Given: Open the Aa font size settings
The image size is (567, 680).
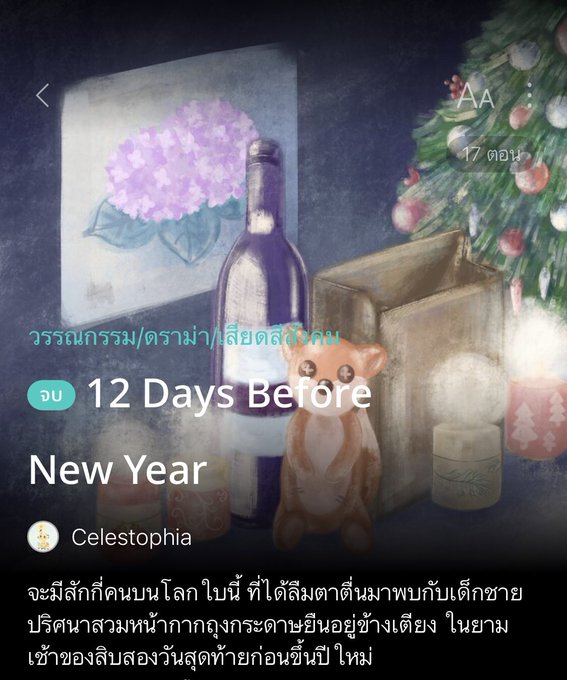Looking at the screenshot, I should click(x=475, y=95).
